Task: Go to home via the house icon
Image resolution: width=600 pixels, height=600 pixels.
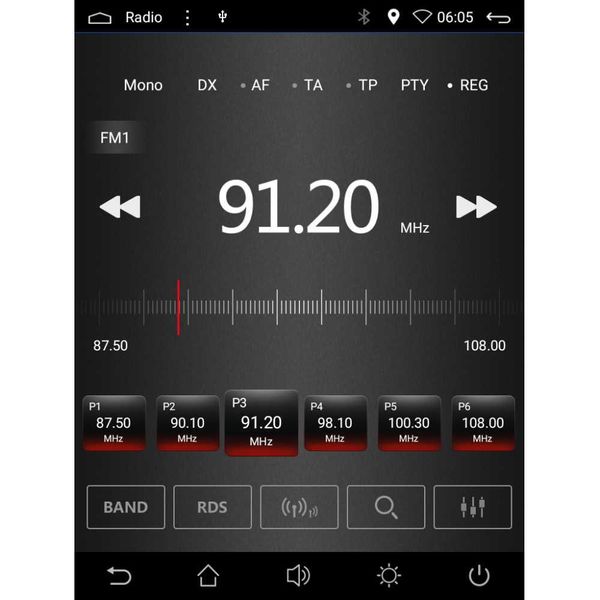Action: click(x=208, y=575)
